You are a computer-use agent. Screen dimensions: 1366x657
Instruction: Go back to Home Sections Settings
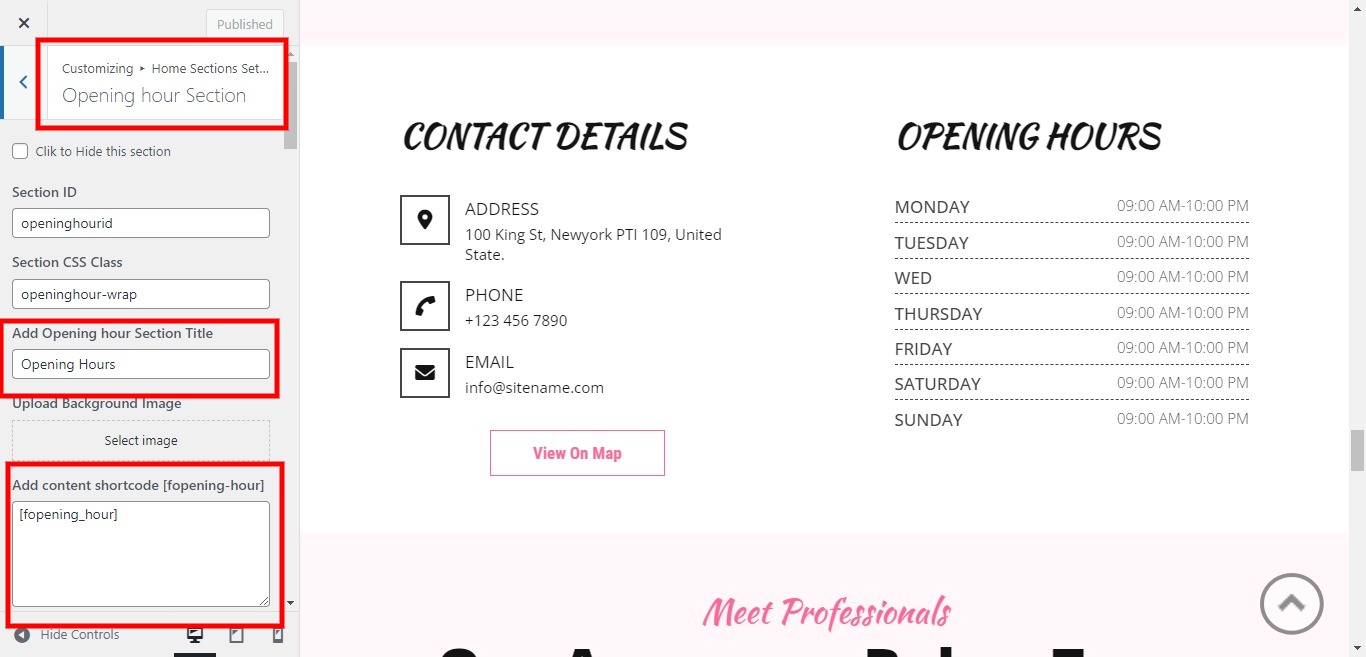click(x=23, y=83)
